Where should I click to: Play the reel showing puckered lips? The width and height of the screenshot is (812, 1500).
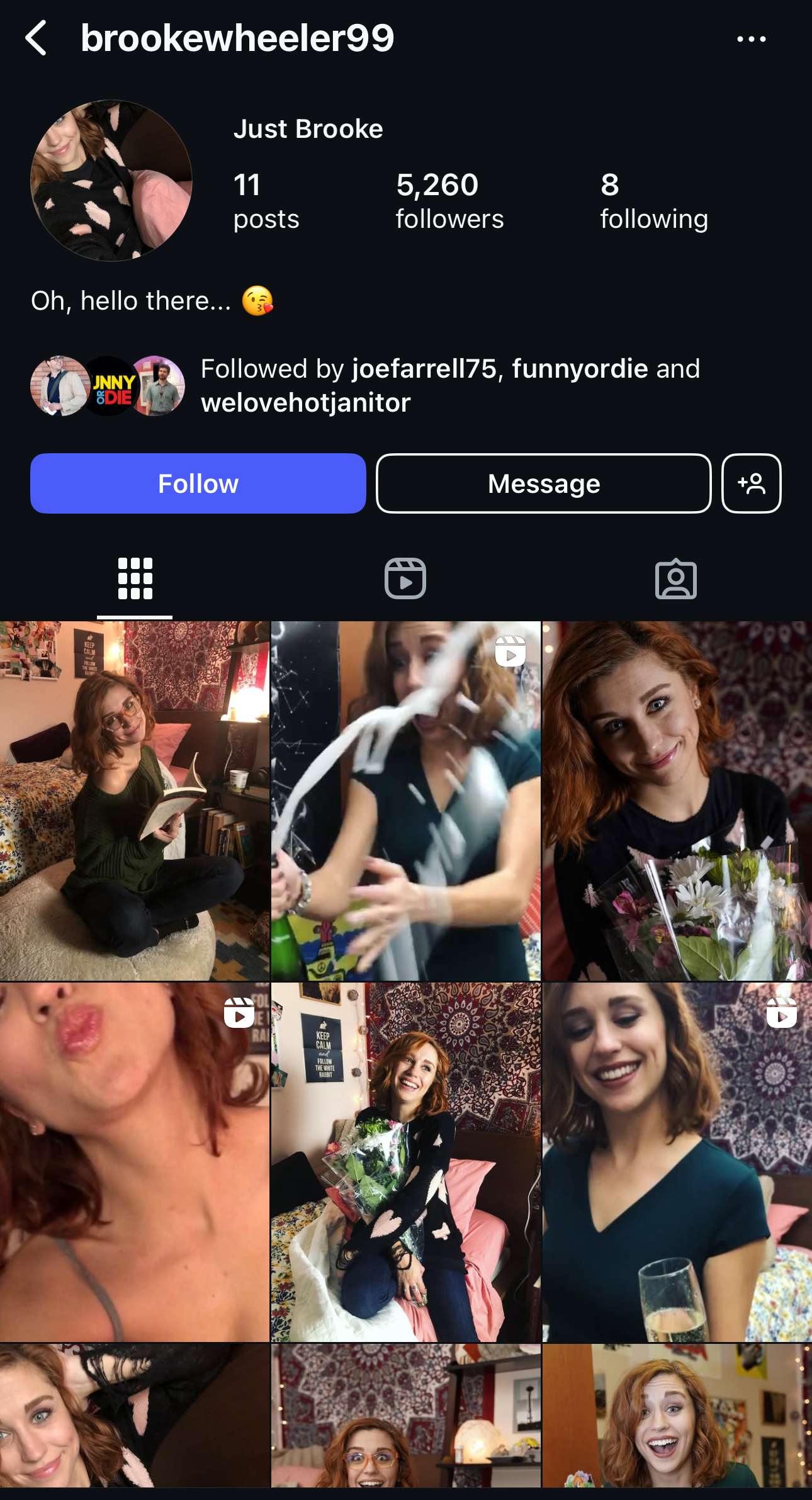coord(135,1162)
